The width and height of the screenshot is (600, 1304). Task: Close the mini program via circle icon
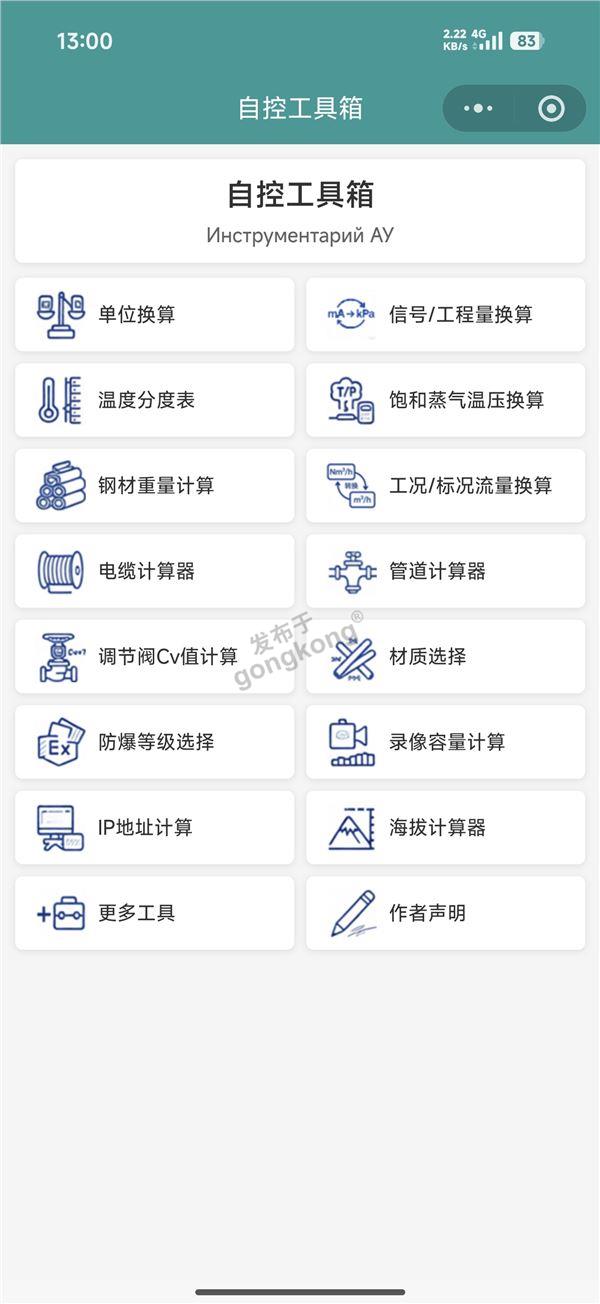coord(551,108)
